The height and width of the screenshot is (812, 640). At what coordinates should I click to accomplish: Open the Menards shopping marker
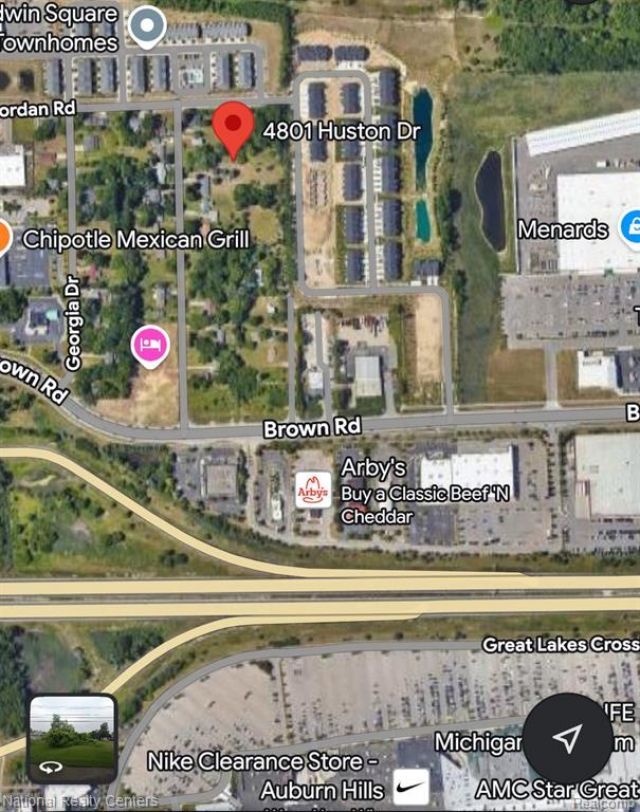[x=630, y=228]
